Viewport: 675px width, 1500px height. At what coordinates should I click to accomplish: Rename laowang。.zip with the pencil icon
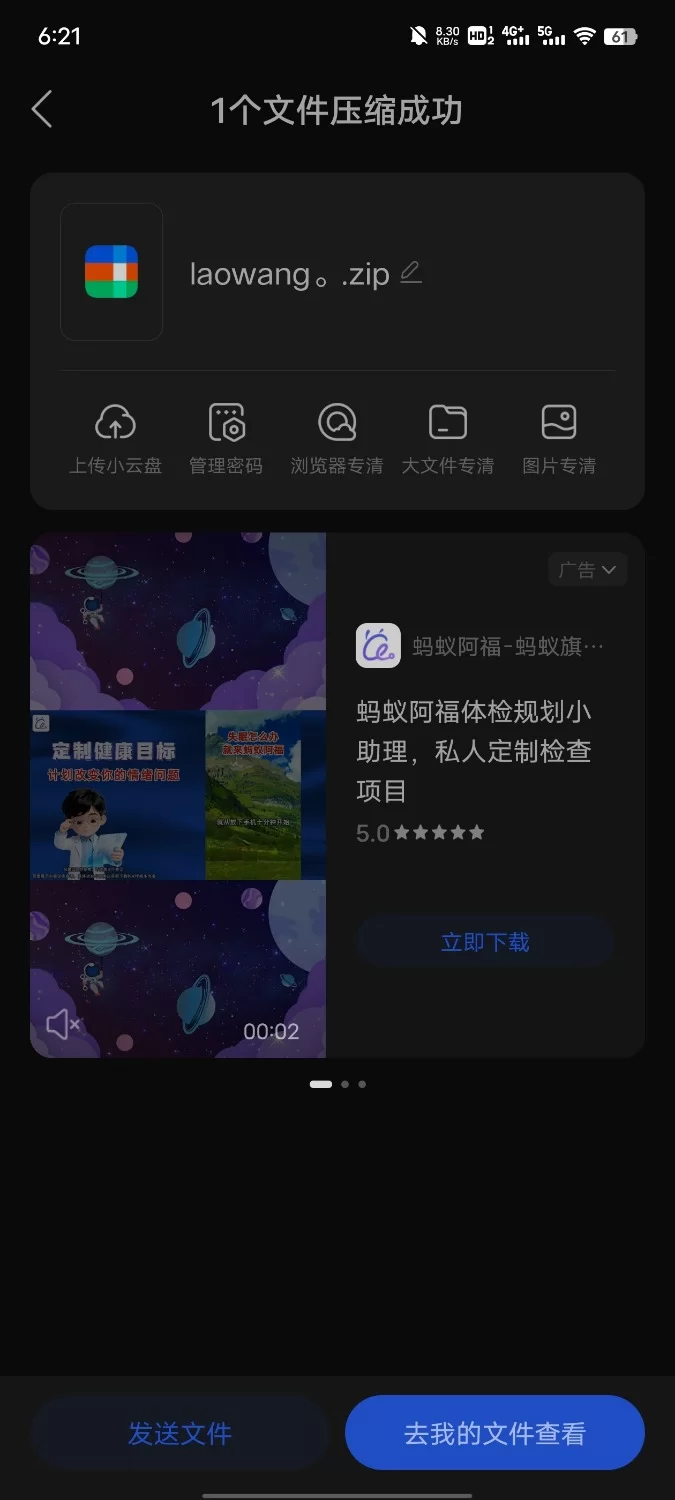pos(411,272)
